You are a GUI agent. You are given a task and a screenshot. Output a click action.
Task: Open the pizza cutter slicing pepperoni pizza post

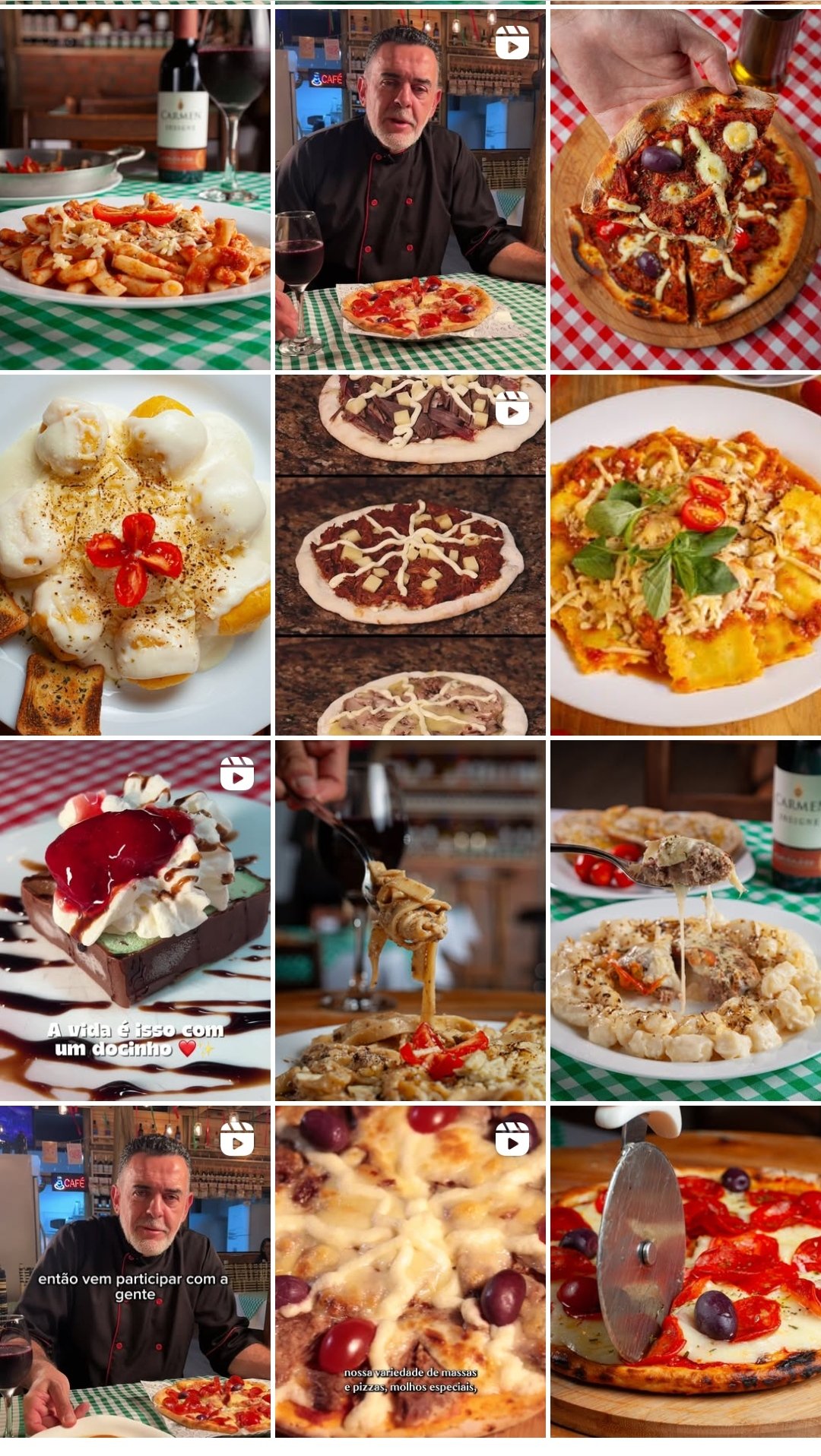coord(685,1271)
